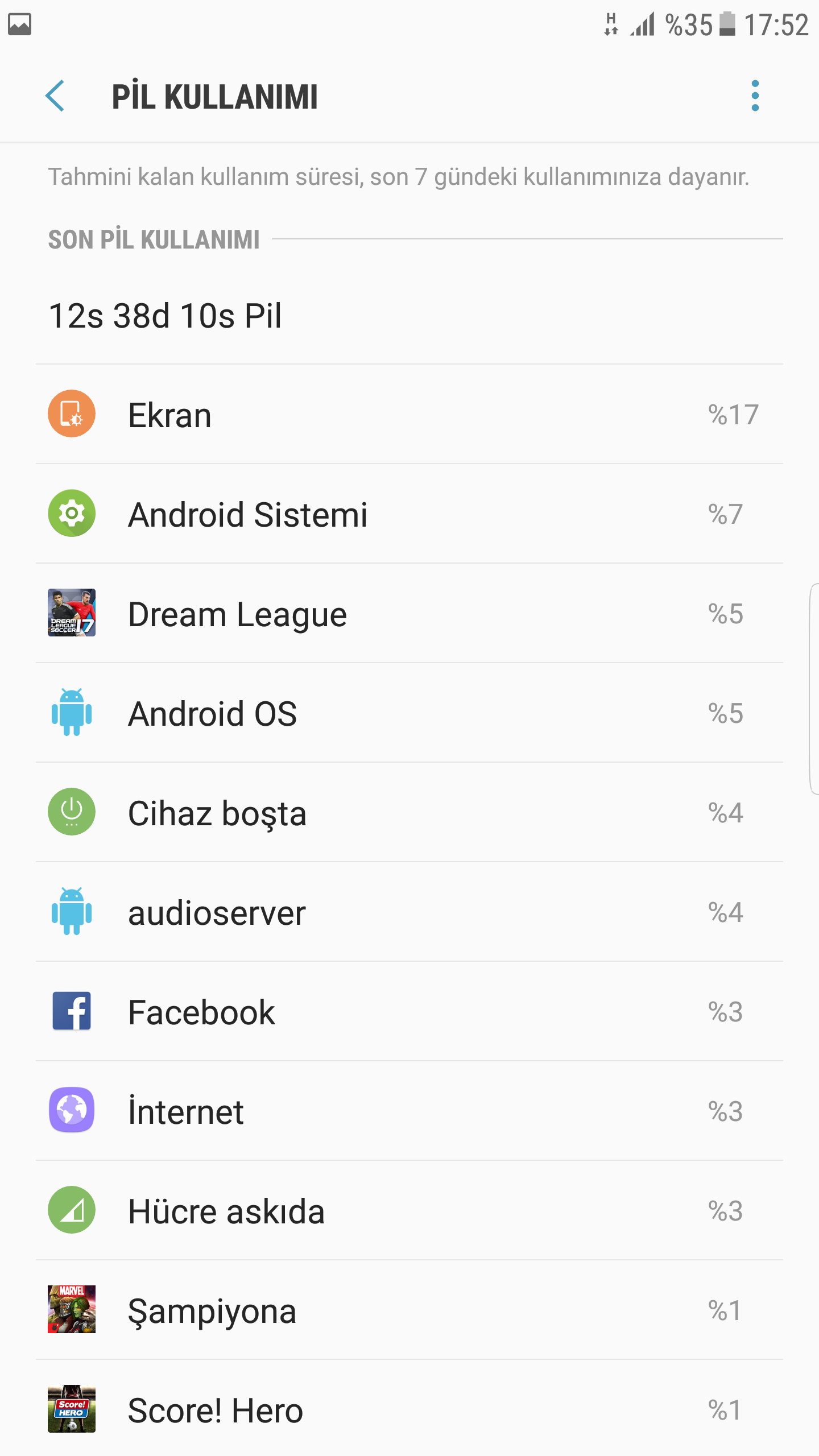
Task: Open the three-dot overflow menu
Action: coord(755,96)
